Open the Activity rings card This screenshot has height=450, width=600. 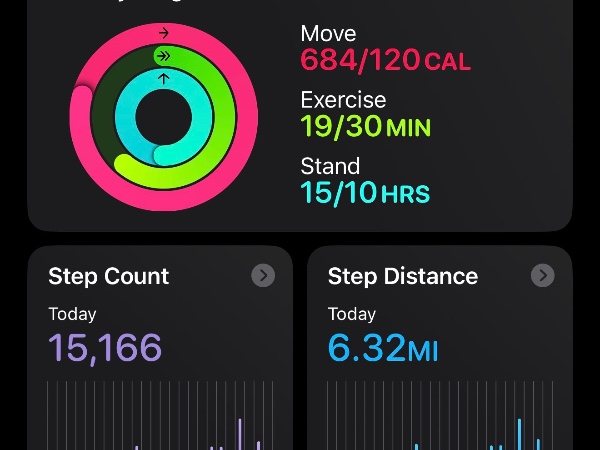[300, 115]
